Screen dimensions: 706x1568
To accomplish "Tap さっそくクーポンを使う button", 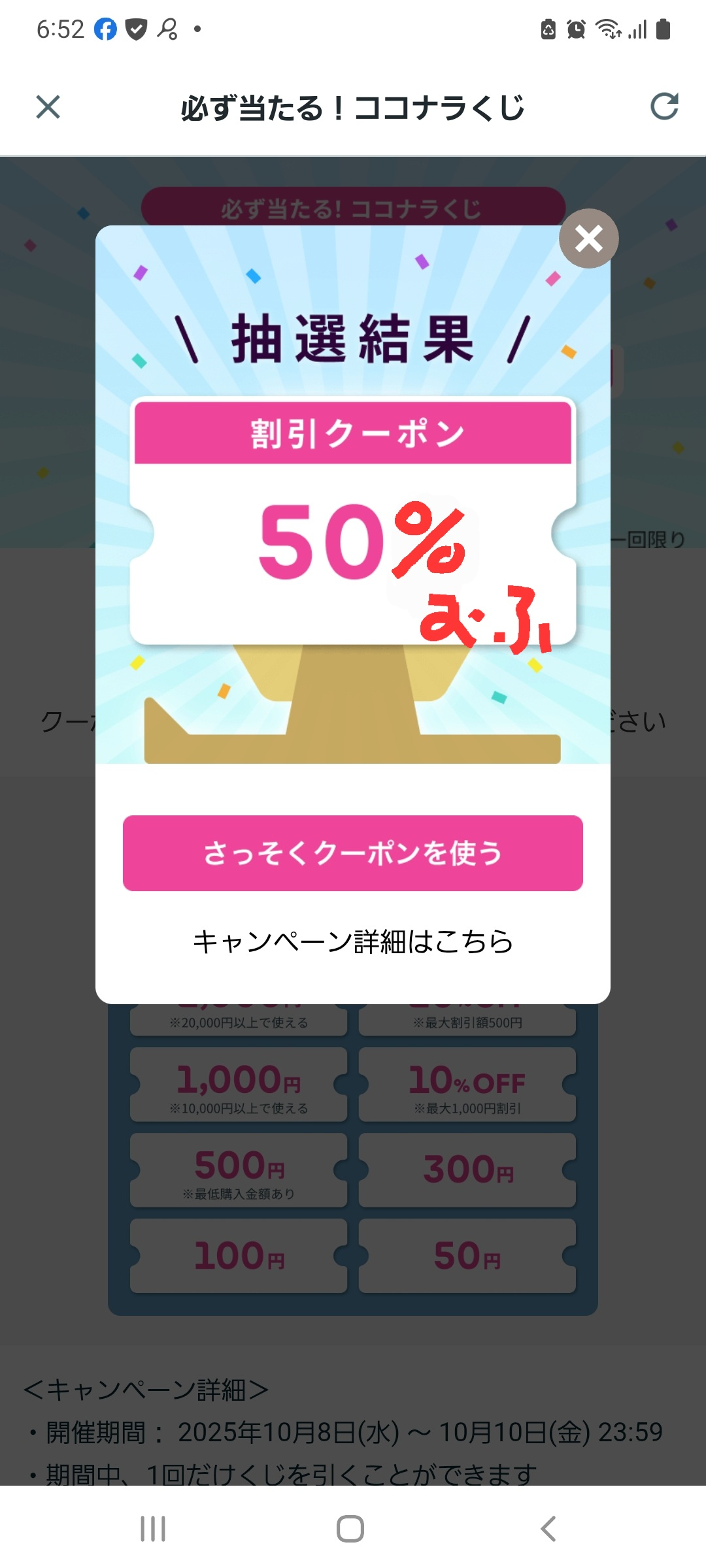I will [x=353, y=855].
